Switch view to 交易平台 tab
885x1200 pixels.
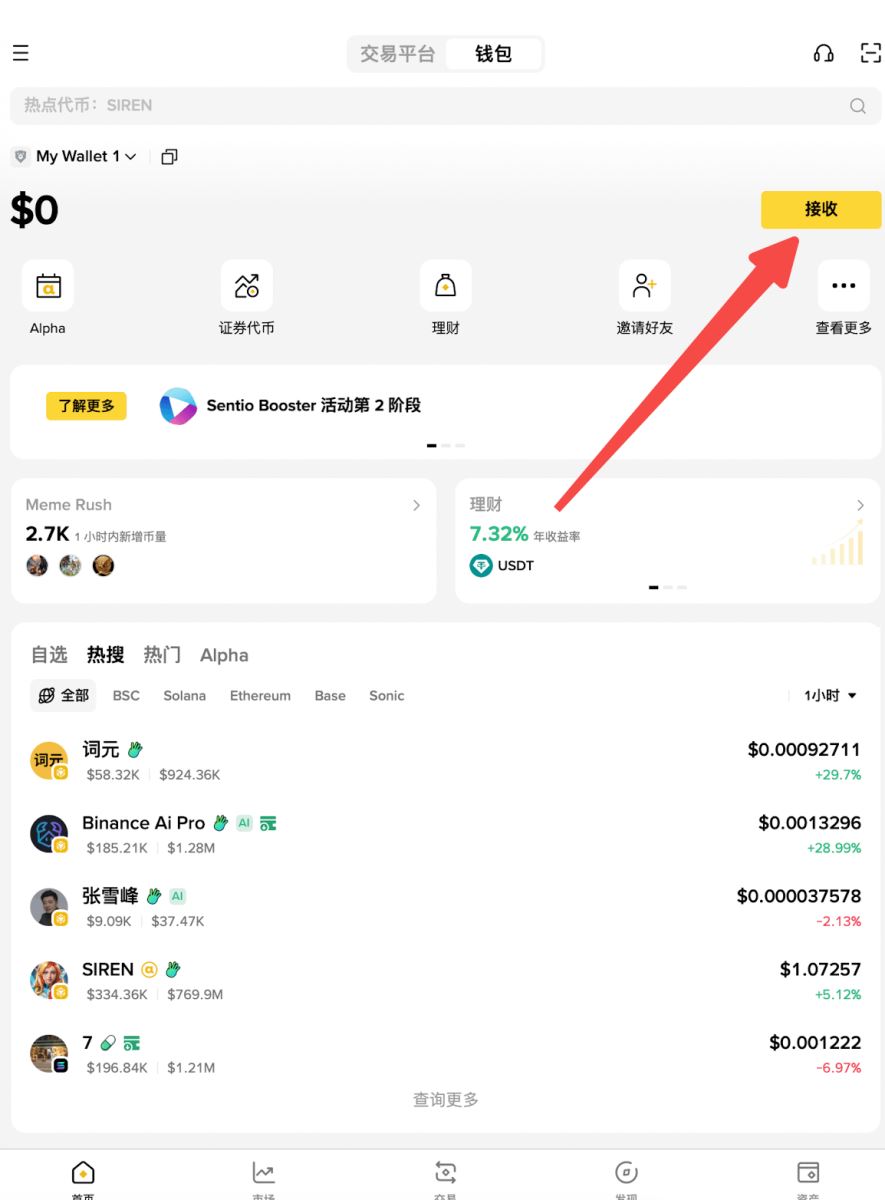tap(397, 54)
